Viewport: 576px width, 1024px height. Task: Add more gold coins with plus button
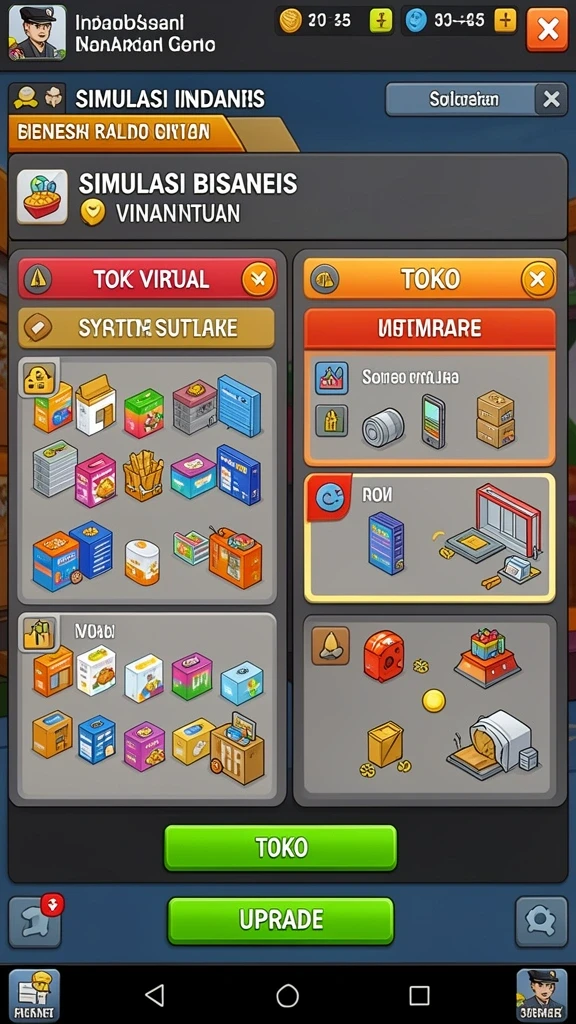pyautogui.click(x=379, y=21)
